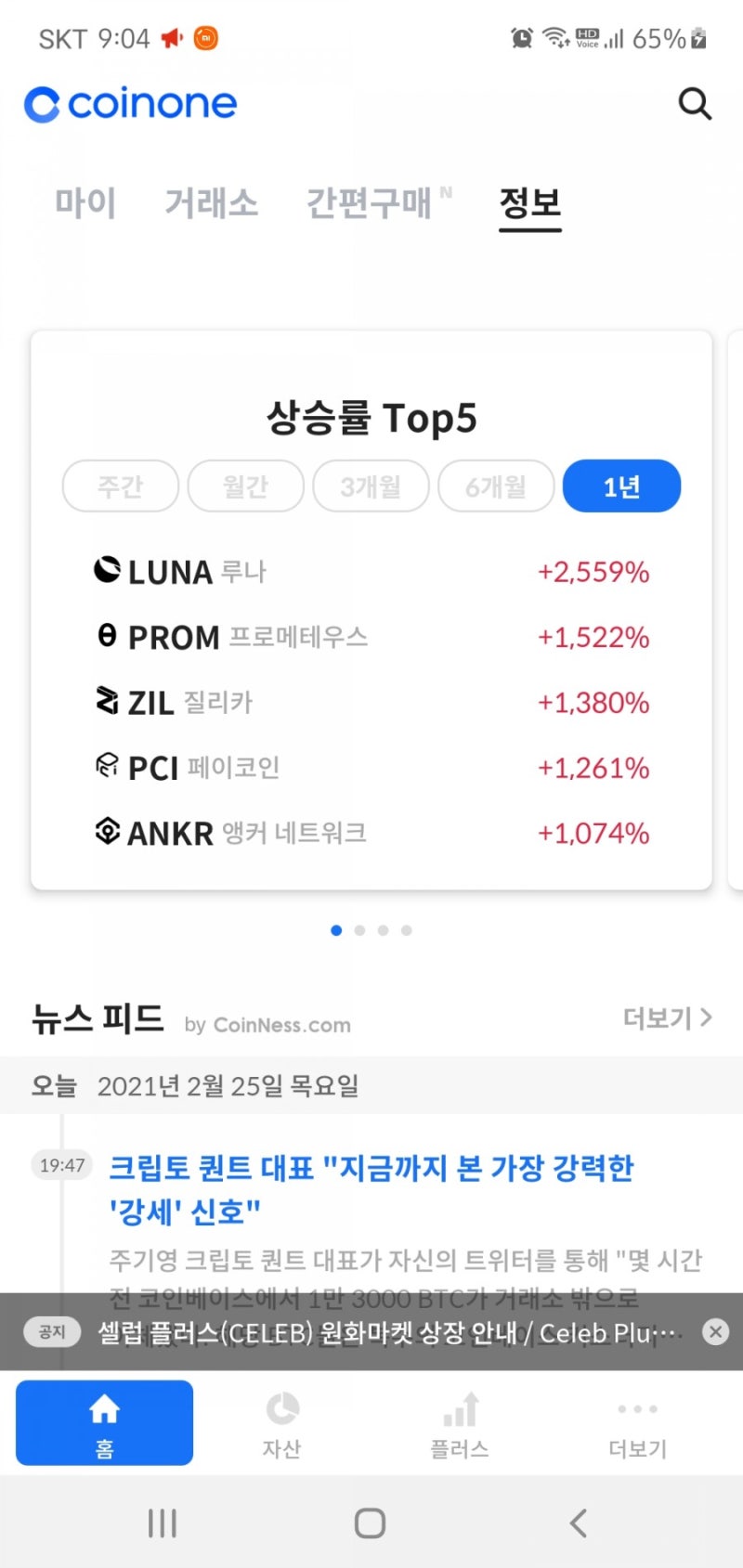
Task: Open 더보기 via the ellipsis icon
Action: 637,1409
